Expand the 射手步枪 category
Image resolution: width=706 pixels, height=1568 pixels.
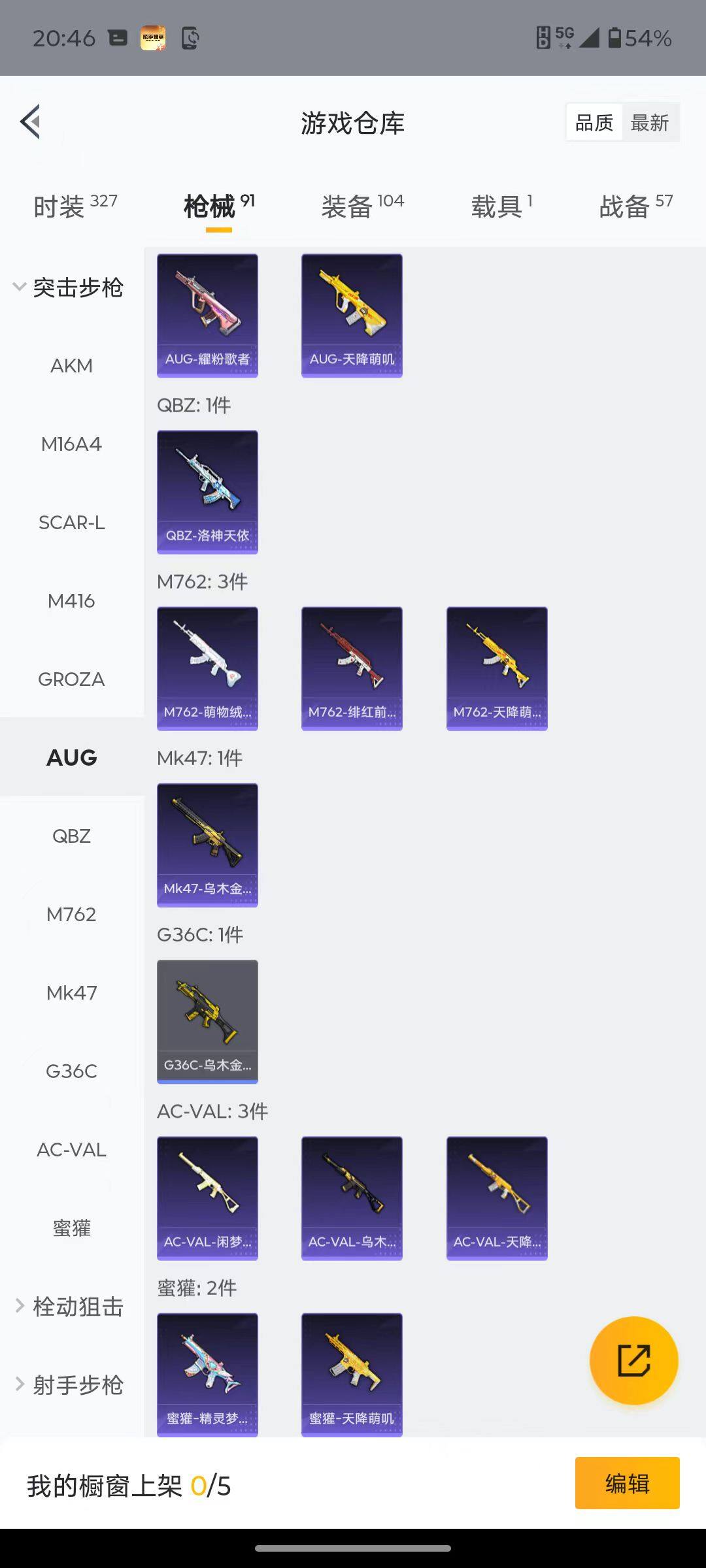69,1384
